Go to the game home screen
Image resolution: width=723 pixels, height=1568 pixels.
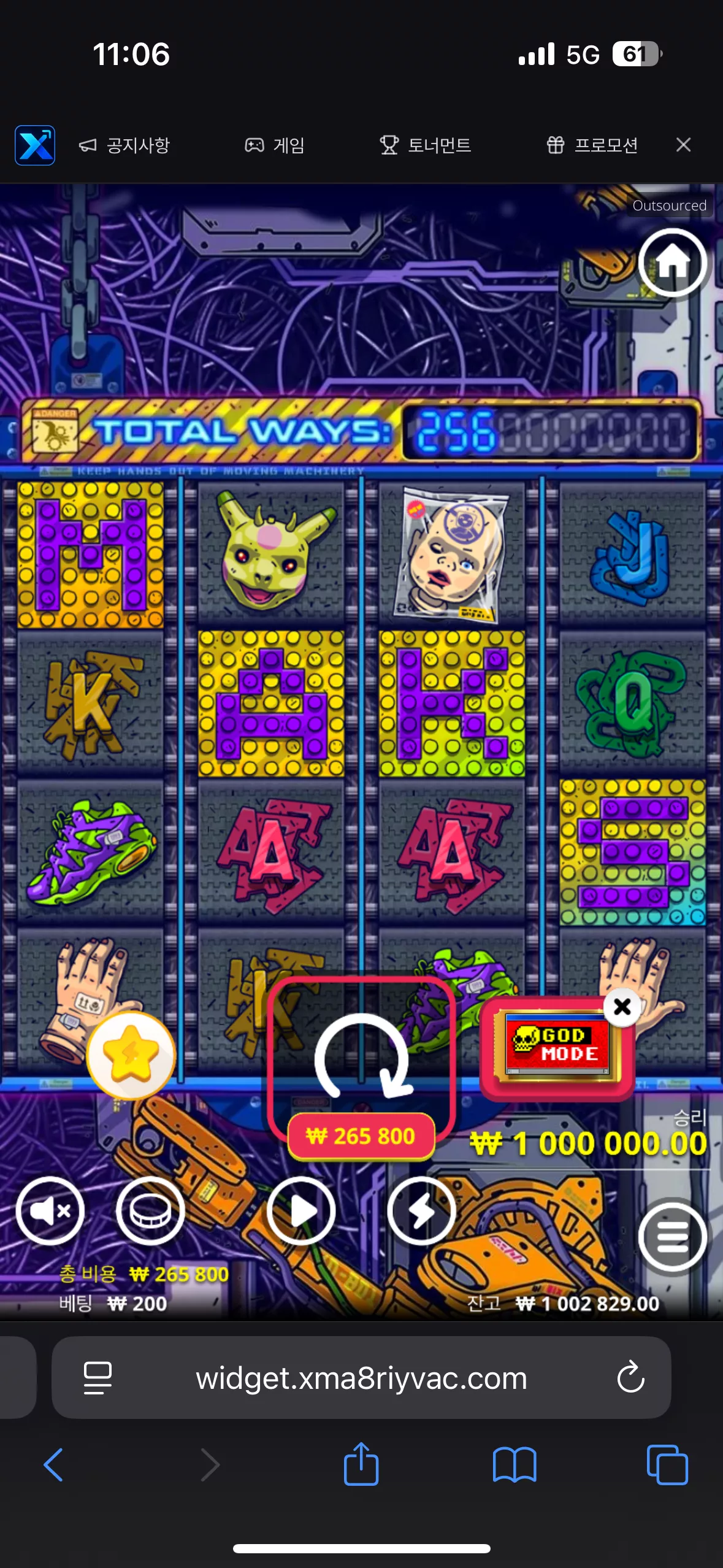(x=673, y=263)
